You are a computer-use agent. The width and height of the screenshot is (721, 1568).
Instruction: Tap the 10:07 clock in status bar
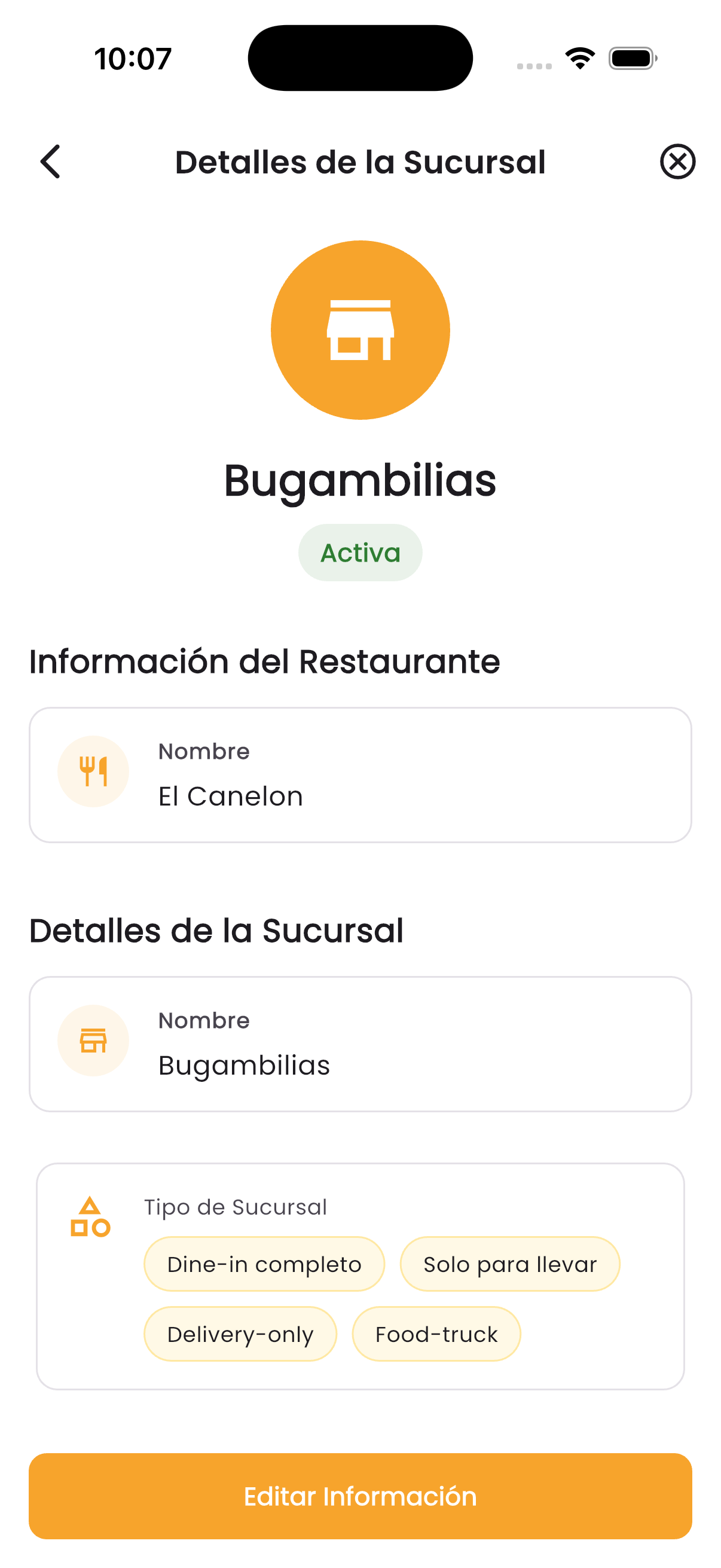pos(132,58)
